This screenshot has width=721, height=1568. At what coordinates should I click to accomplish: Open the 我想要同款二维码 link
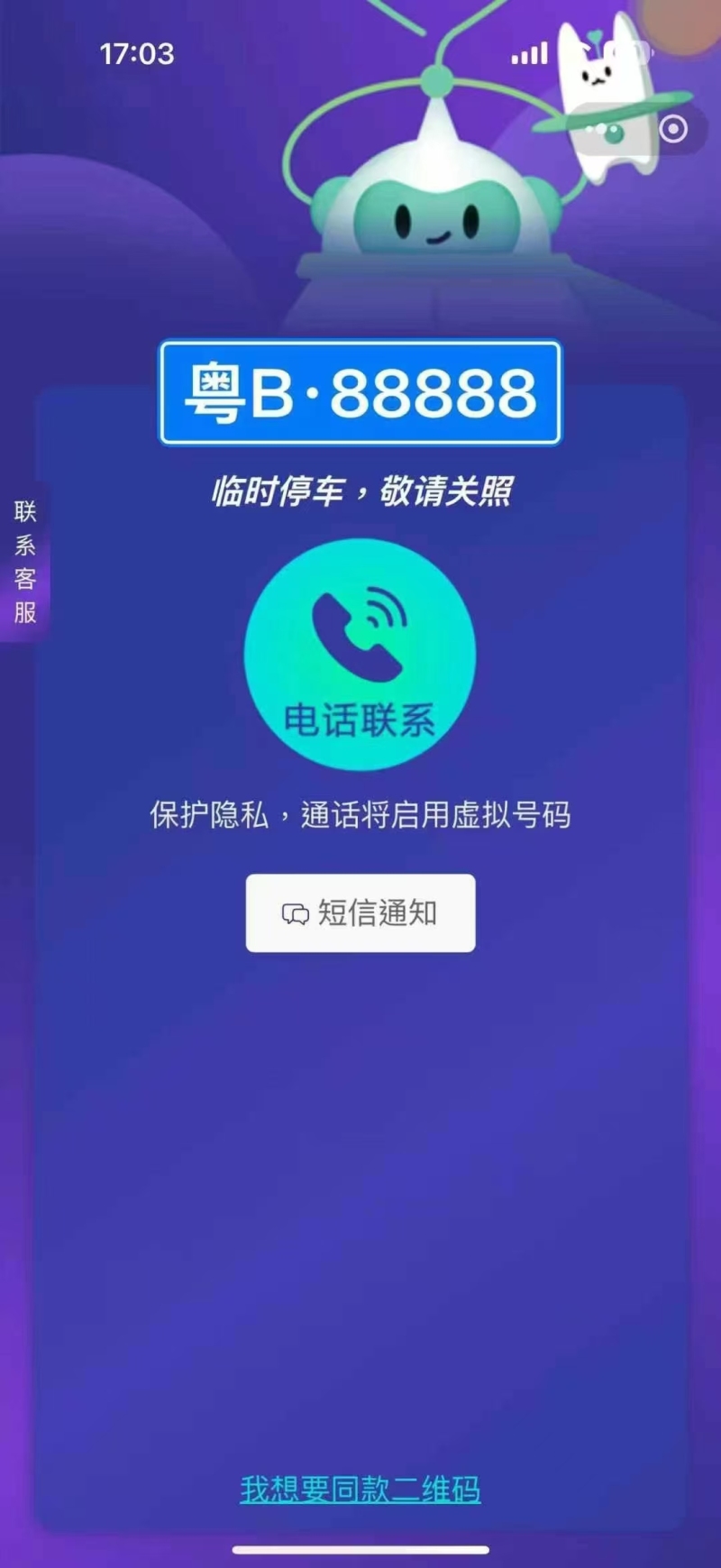pyautogui.click(x=360, y=1489)
